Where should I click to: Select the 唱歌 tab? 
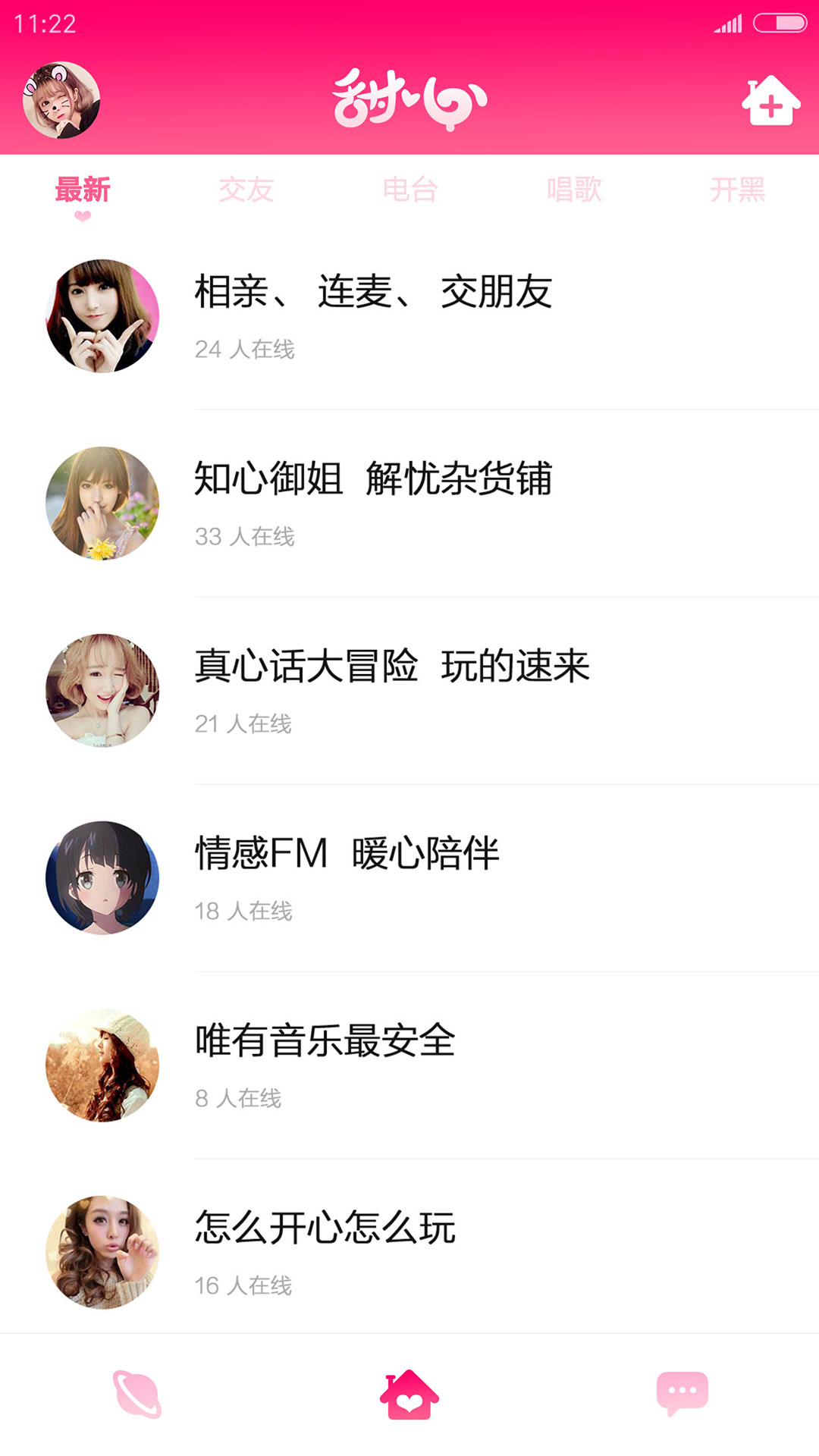574,190
